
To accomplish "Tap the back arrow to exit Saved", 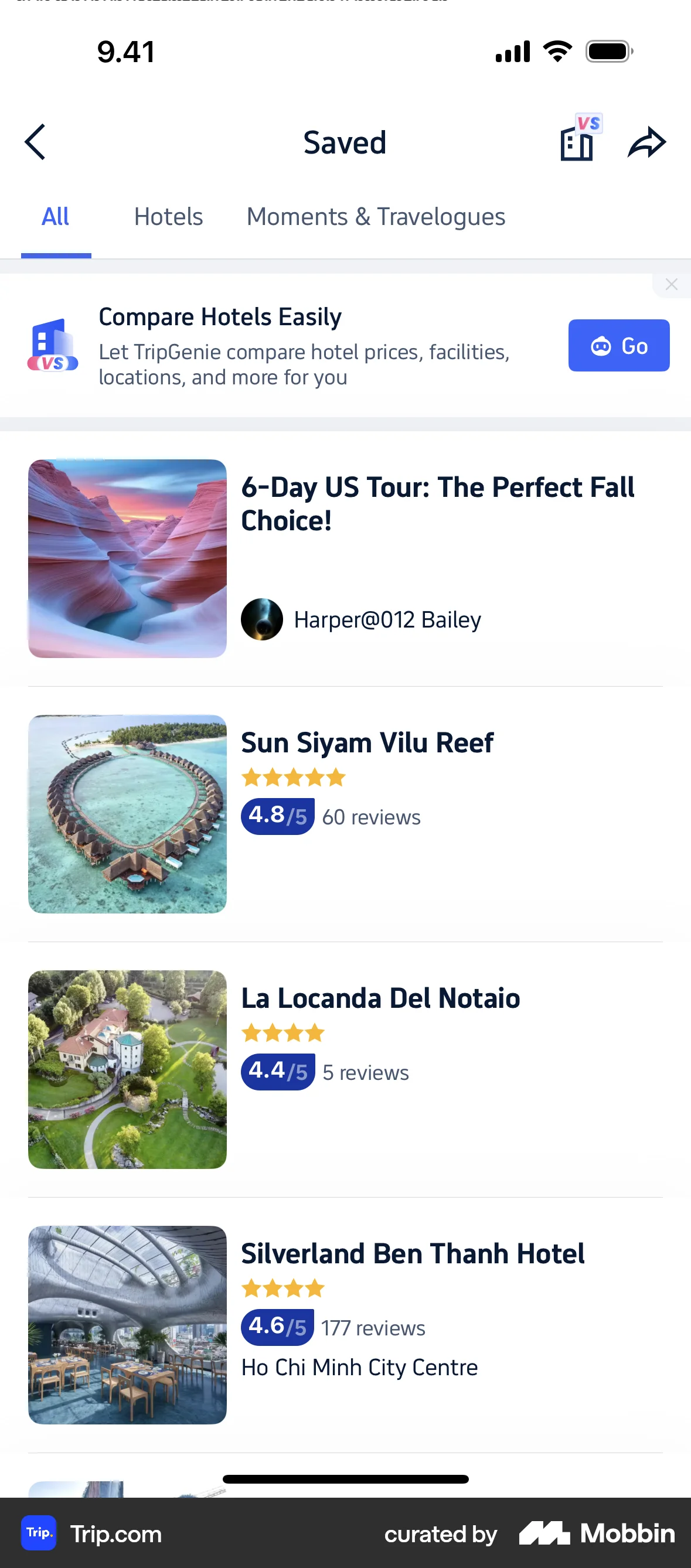I will 35,141.
